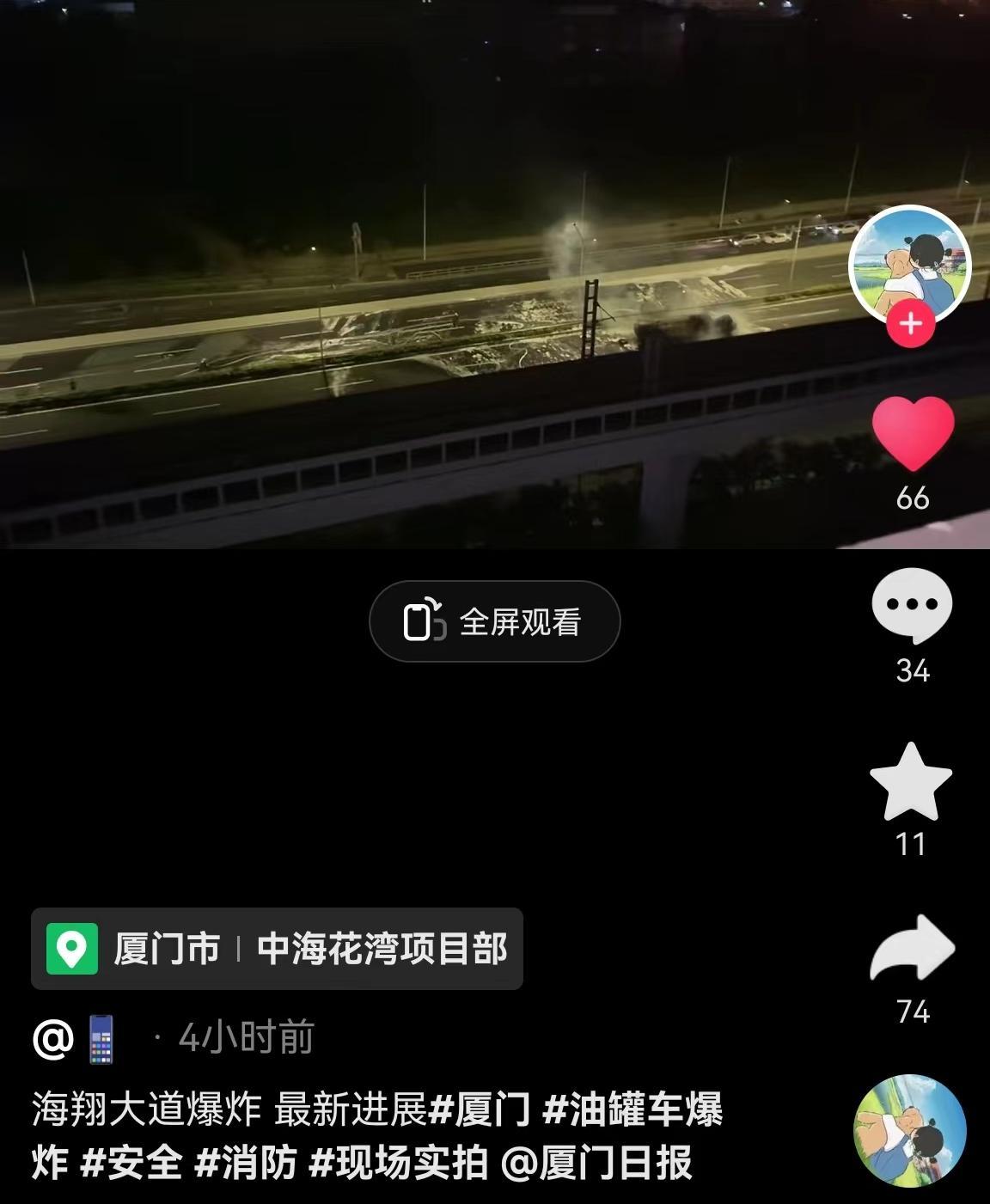
Task: Open the hashtag #厦门
Action: [479, 1109]
